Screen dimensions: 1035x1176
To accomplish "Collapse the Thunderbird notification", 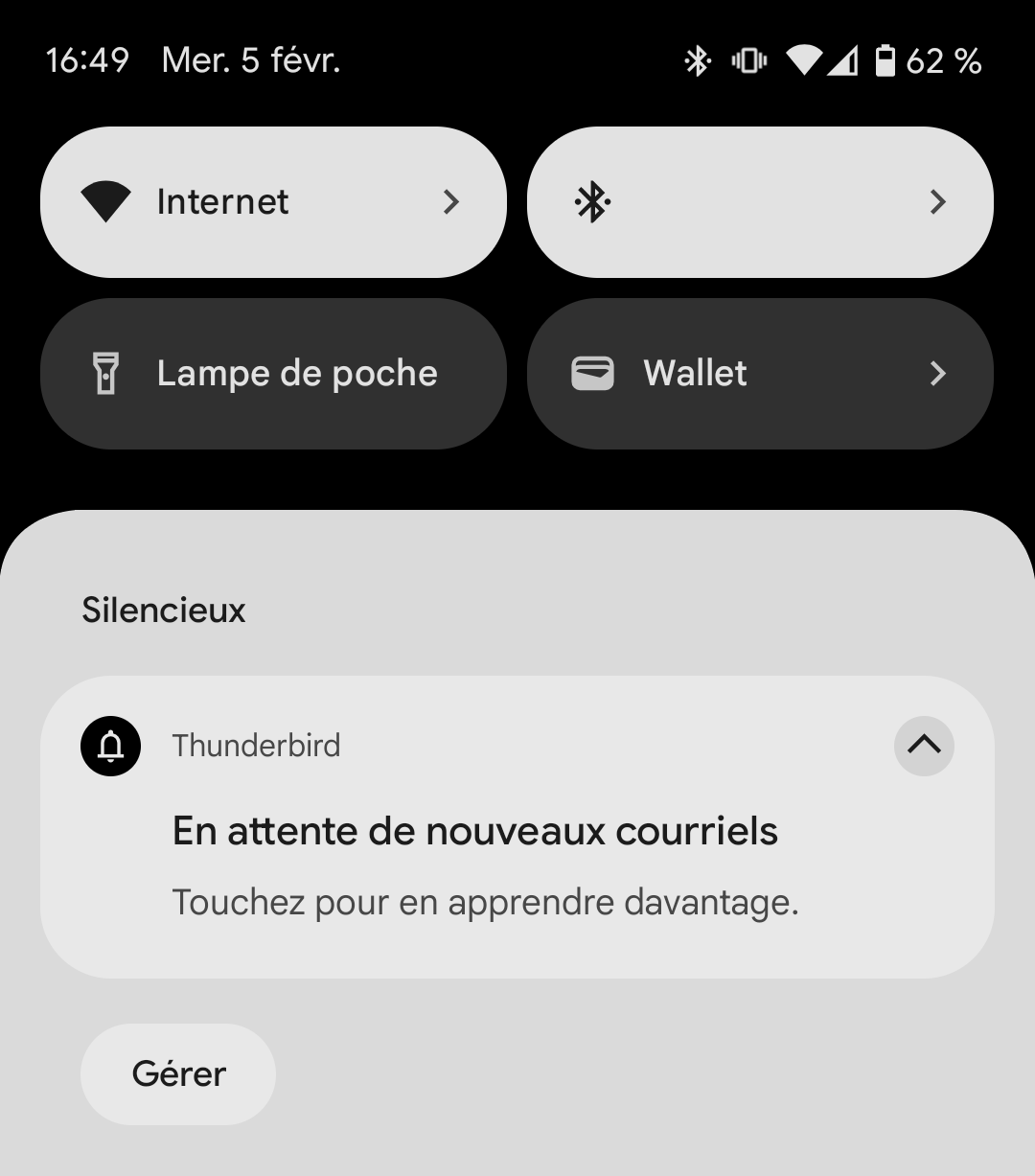I will [924, 745].
